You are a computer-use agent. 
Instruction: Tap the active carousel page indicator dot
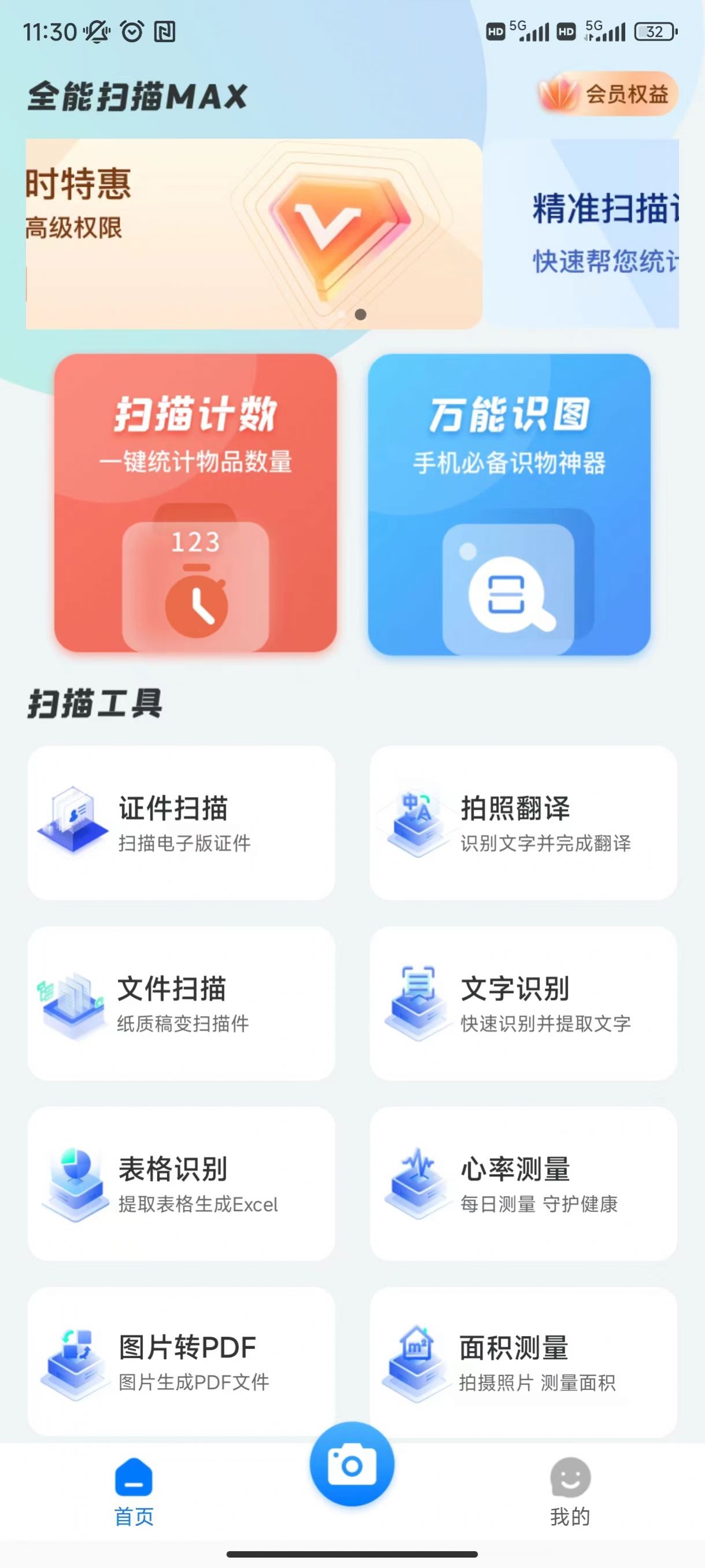[360, 314]
